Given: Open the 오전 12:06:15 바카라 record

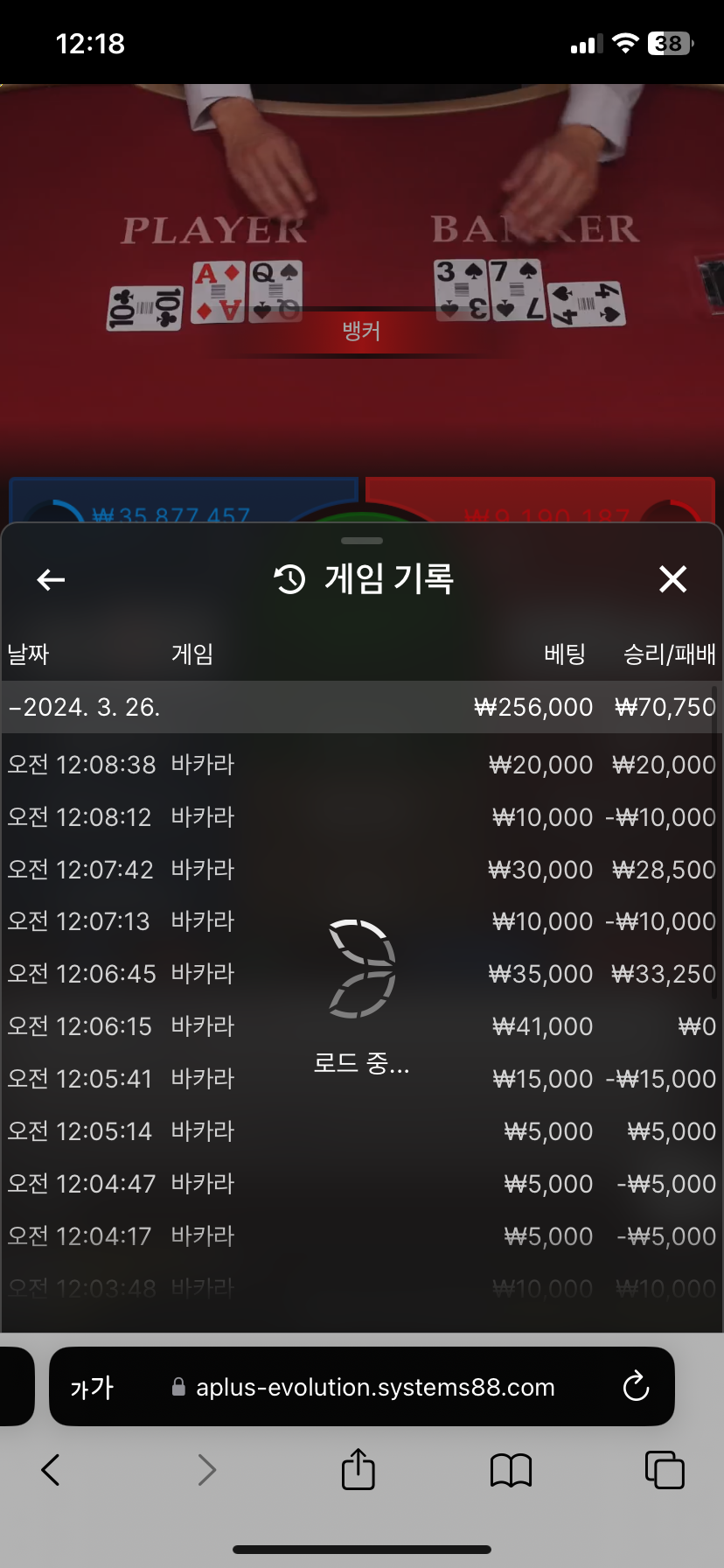Looking at the screenshot, I should coord(361,1026).
